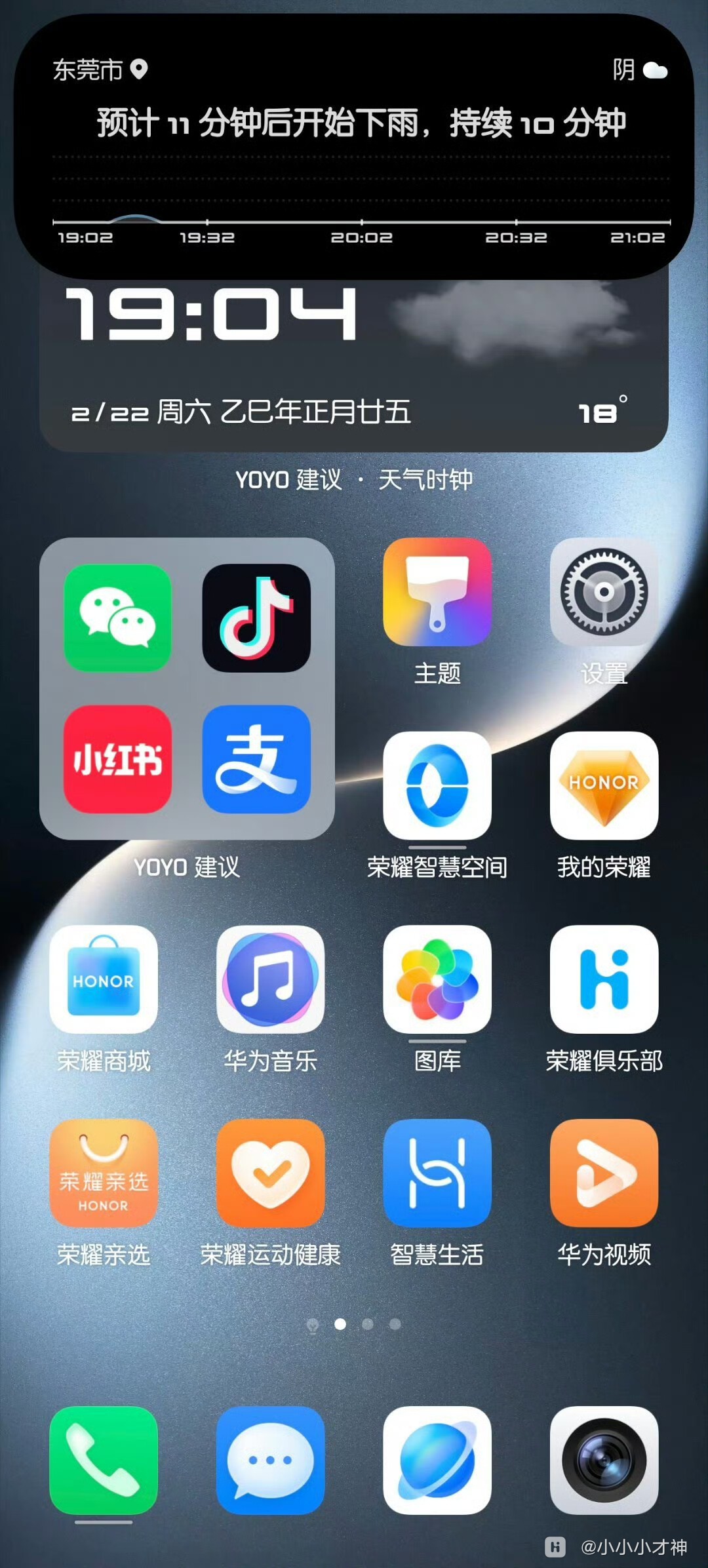Viewport: 708px width, 1568px height.
Task: Open the Xiaohongshu app
Action: [x=117, y=759]
